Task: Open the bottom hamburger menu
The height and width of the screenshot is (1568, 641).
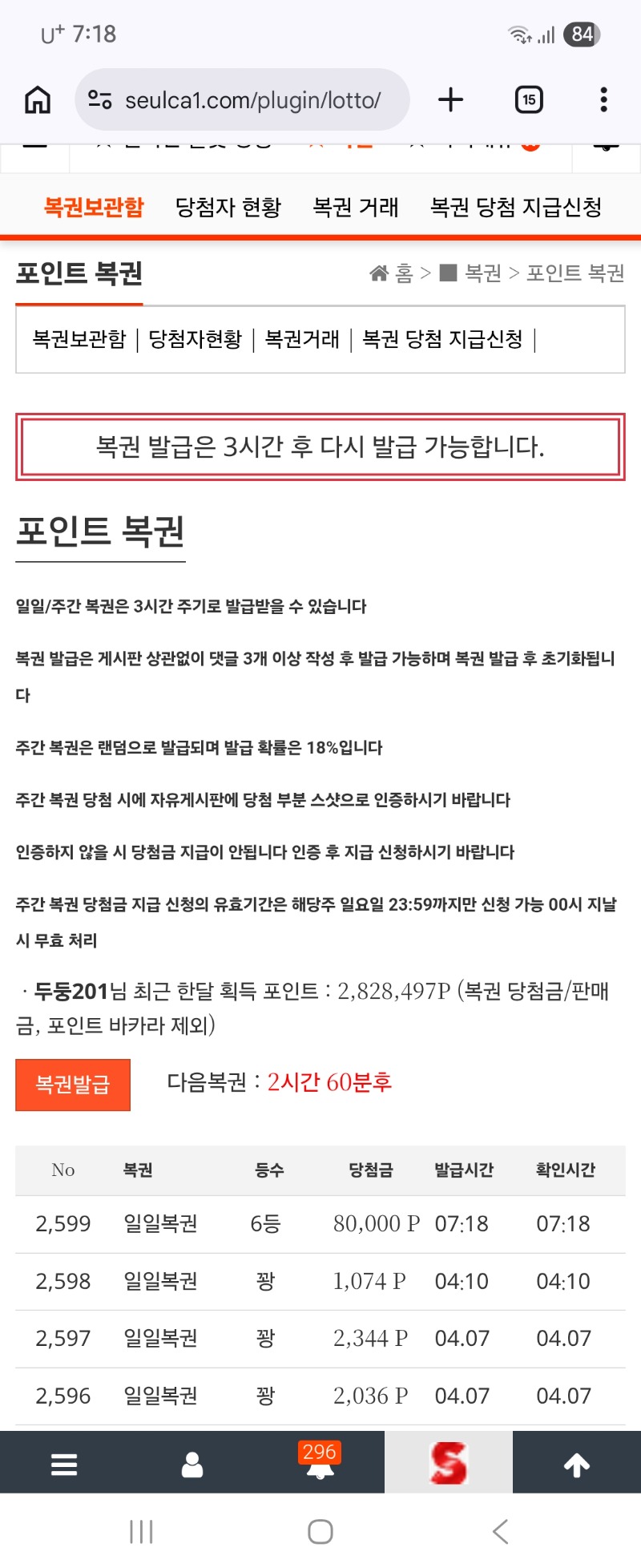Action: click(64, 1465)
